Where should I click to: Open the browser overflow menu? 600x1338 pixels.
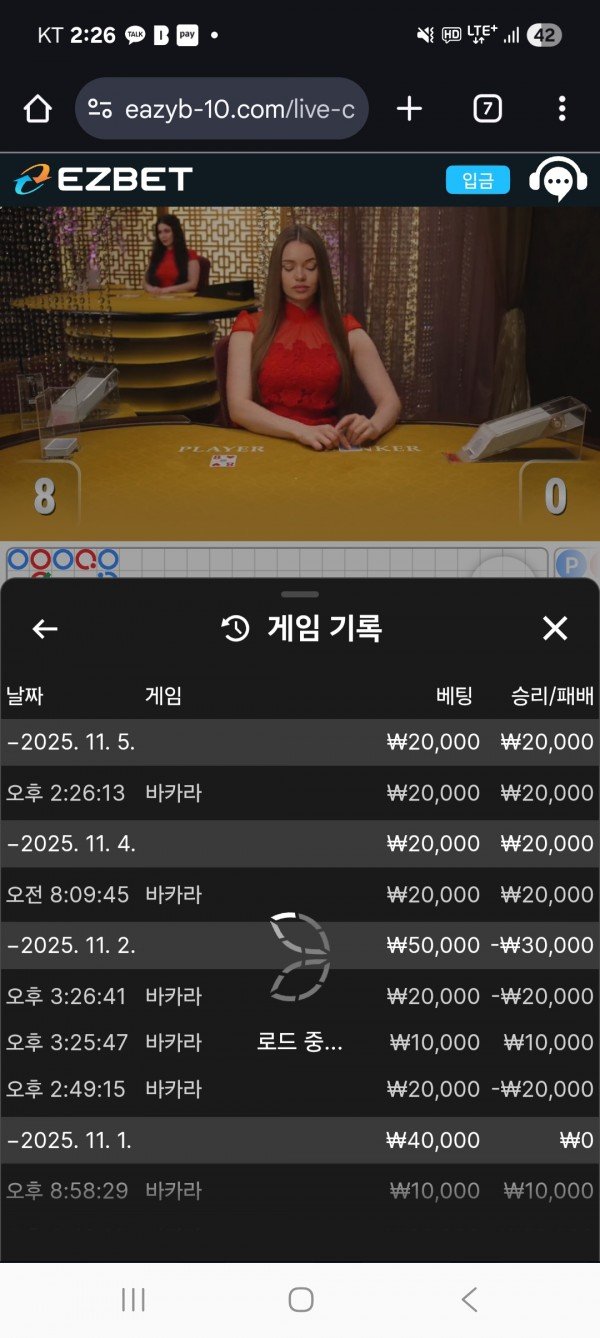point(562,109)
